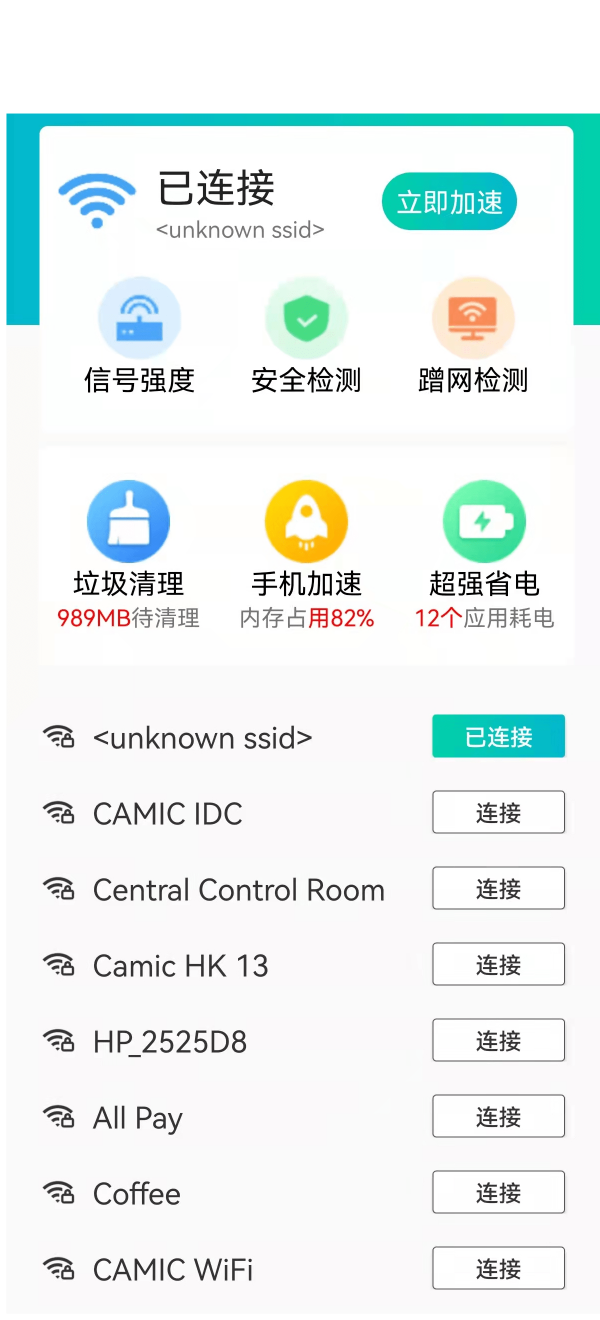Image resolution: width=600 pixels, height=1320 pixels.
Task: Connect to HP_2525D8 network
Action: pos(498,1041)
